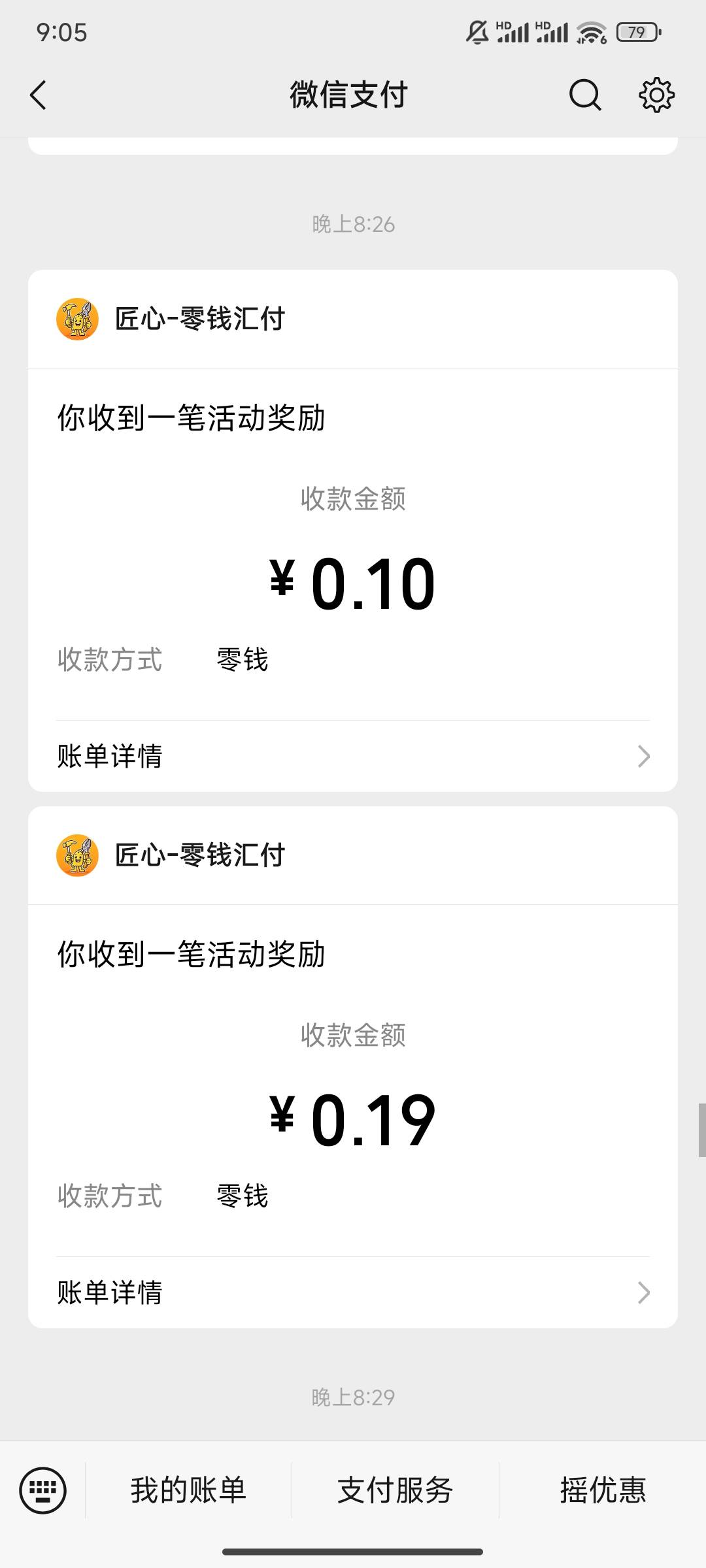This screenshot has height=1568, width=706.
Task: Open 我的账单 menu
Action: tap(188, 1490)
